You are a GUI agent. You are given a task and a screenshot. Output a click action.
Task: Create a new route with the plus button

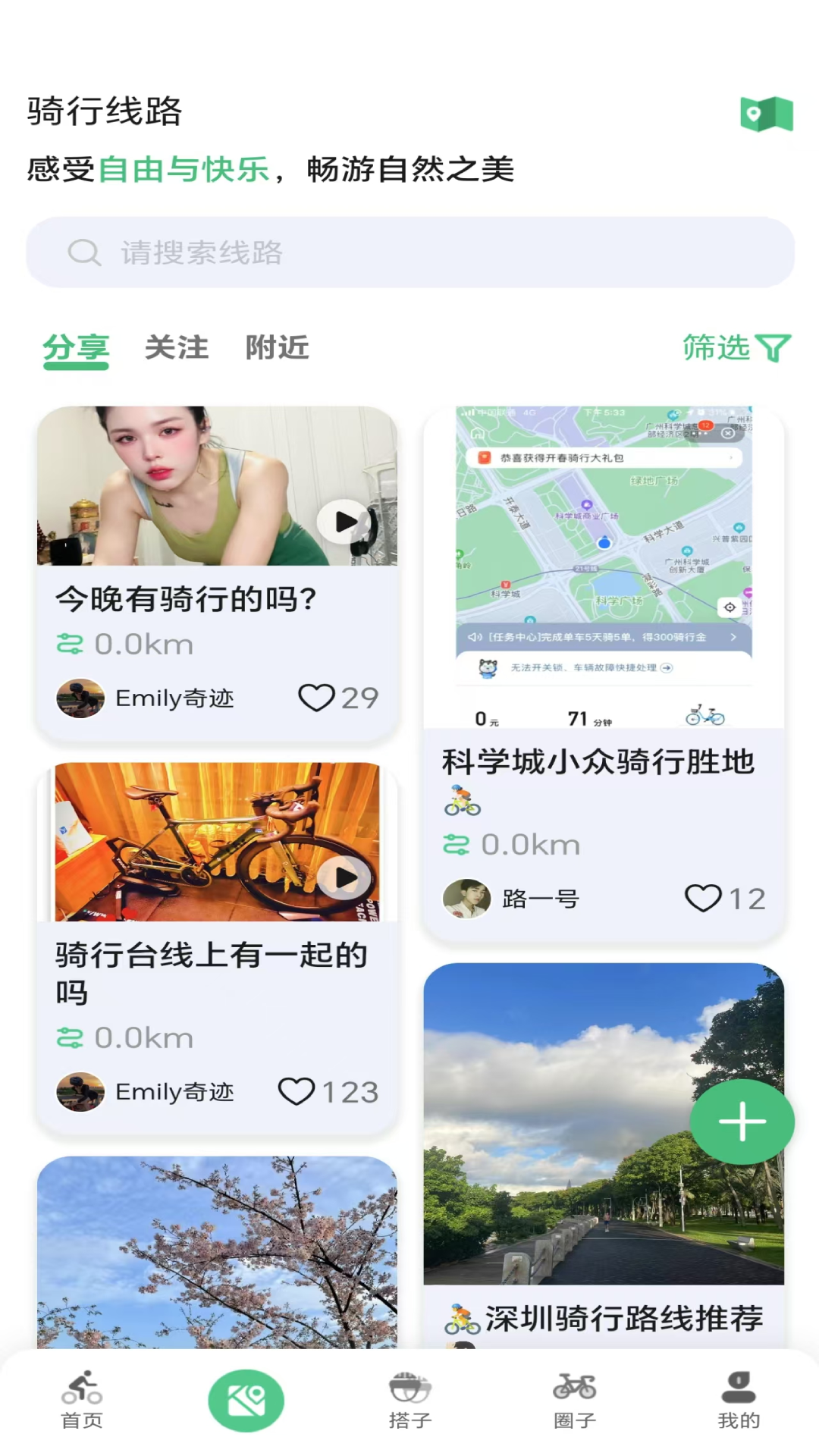pos(742,1122)
